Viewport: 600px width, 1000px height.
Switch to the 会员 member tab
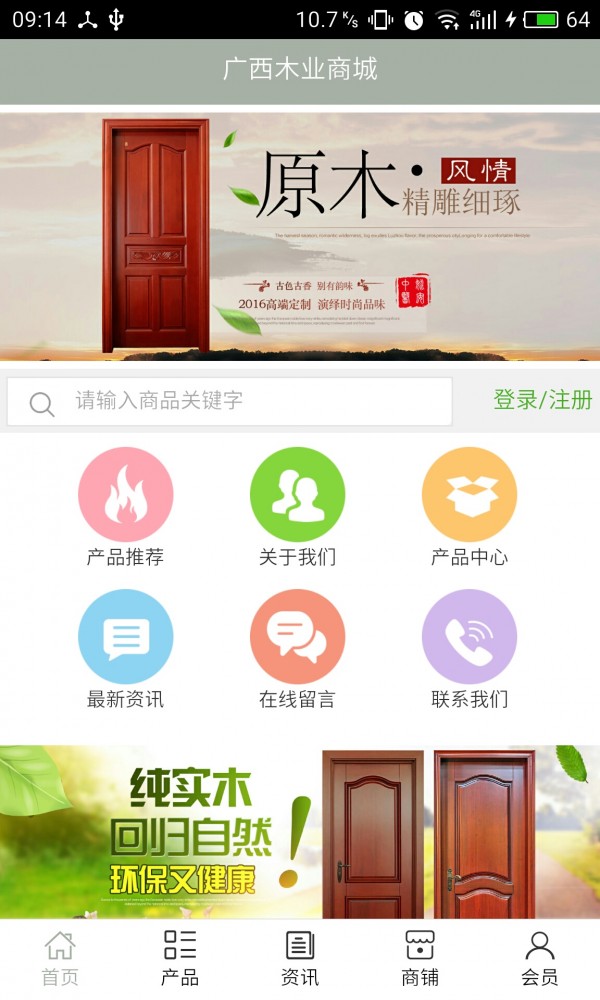pyautogui.click(x=540, y=959)
